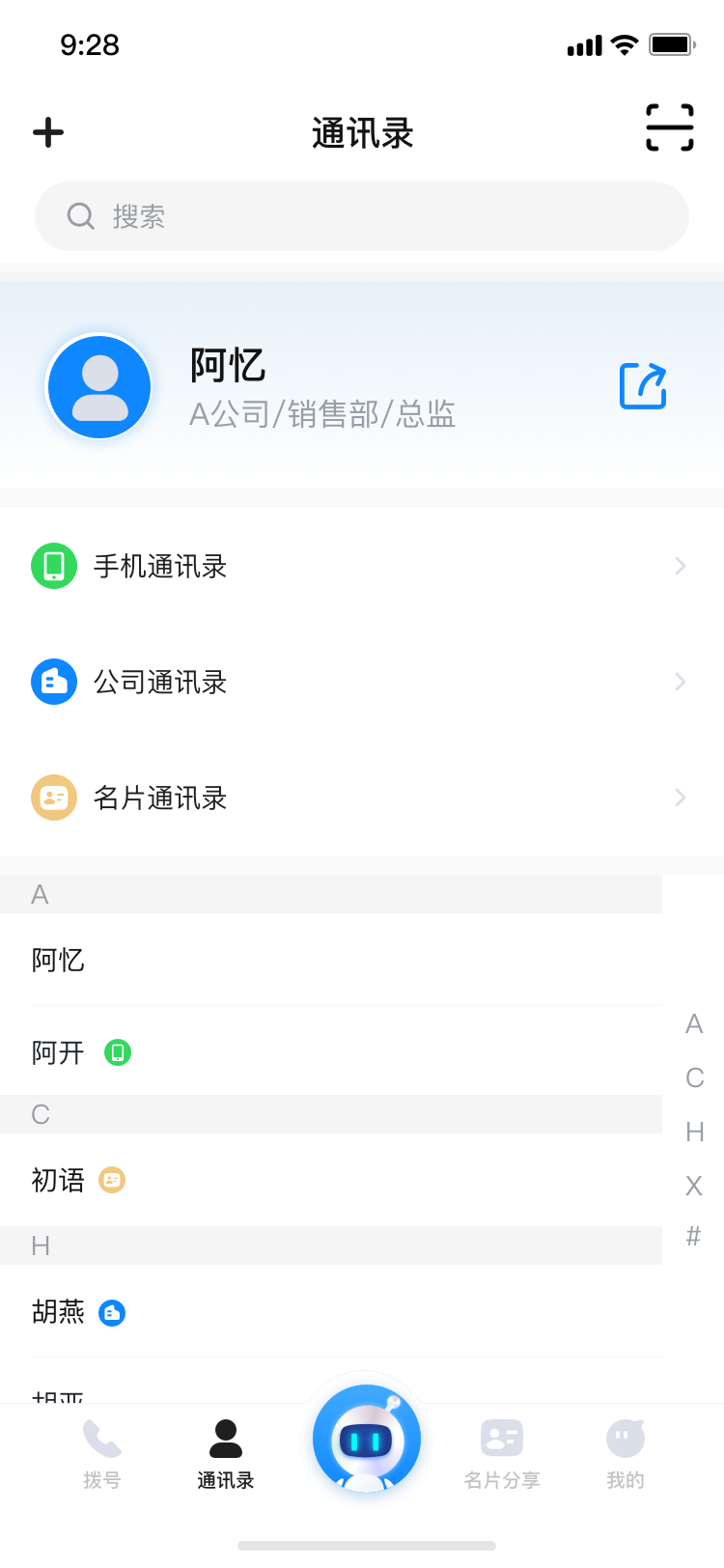Expand the 名片通讯录 row chevron
The height and width of the screenshot is (1568, 724).
[x=680, y=798]
